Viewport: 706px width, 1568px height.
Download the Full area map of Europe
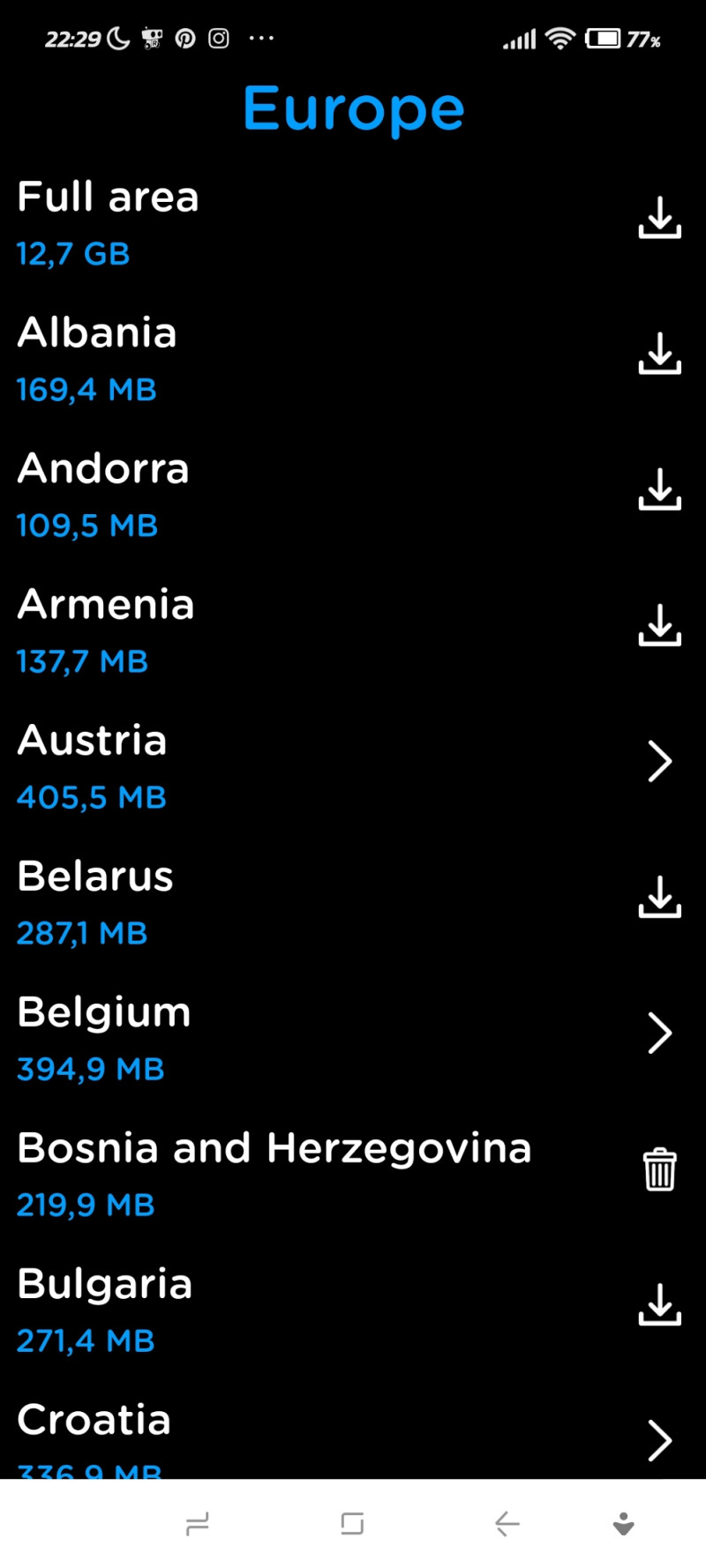coord(659,219)
